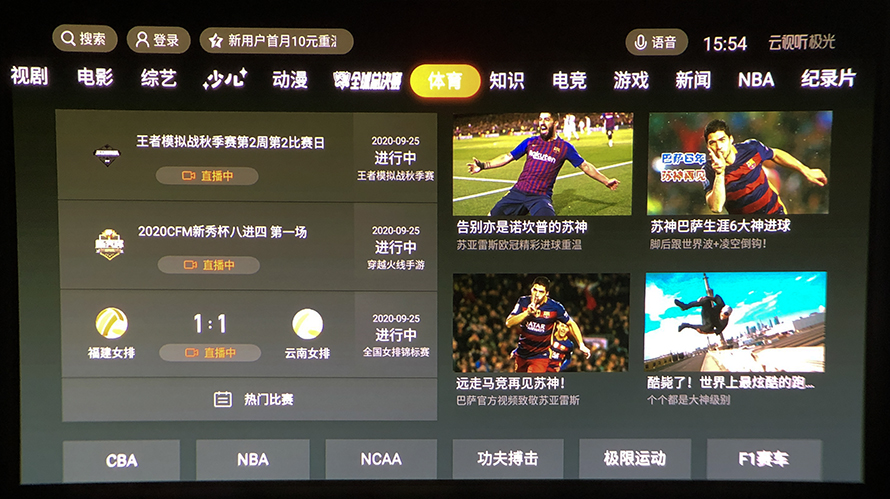Switch to the 电影 tab
Image resolution: width=890 pixels, height=499 pixels.
coord(96,77)
